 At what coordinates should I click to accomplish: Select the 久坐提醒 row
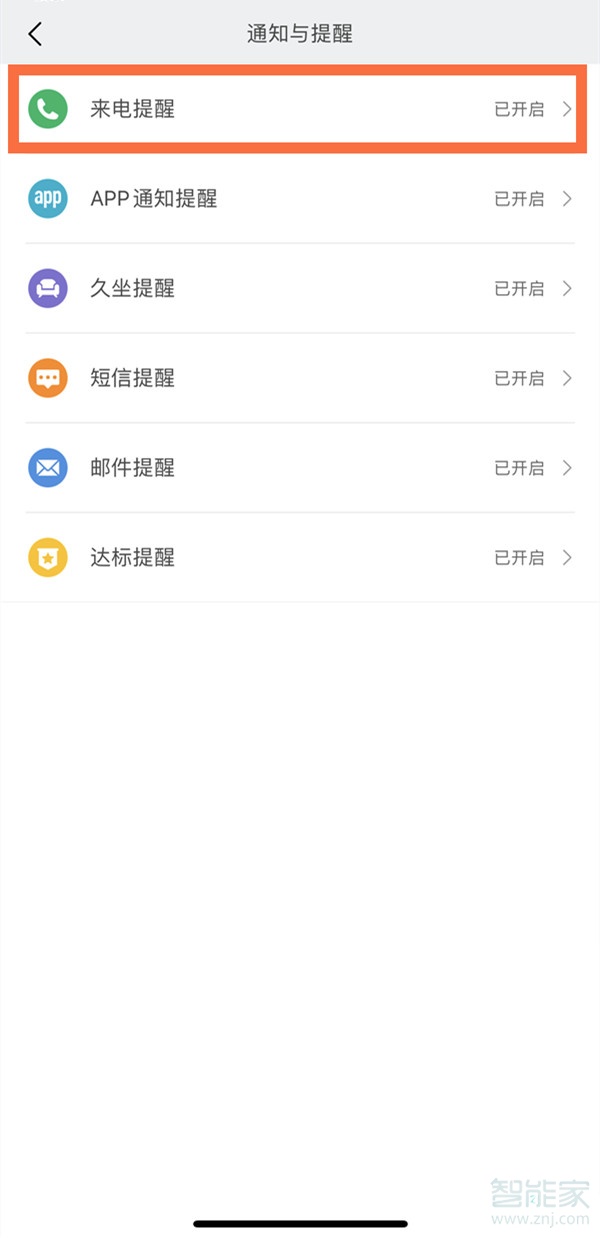tap(300, 288)
